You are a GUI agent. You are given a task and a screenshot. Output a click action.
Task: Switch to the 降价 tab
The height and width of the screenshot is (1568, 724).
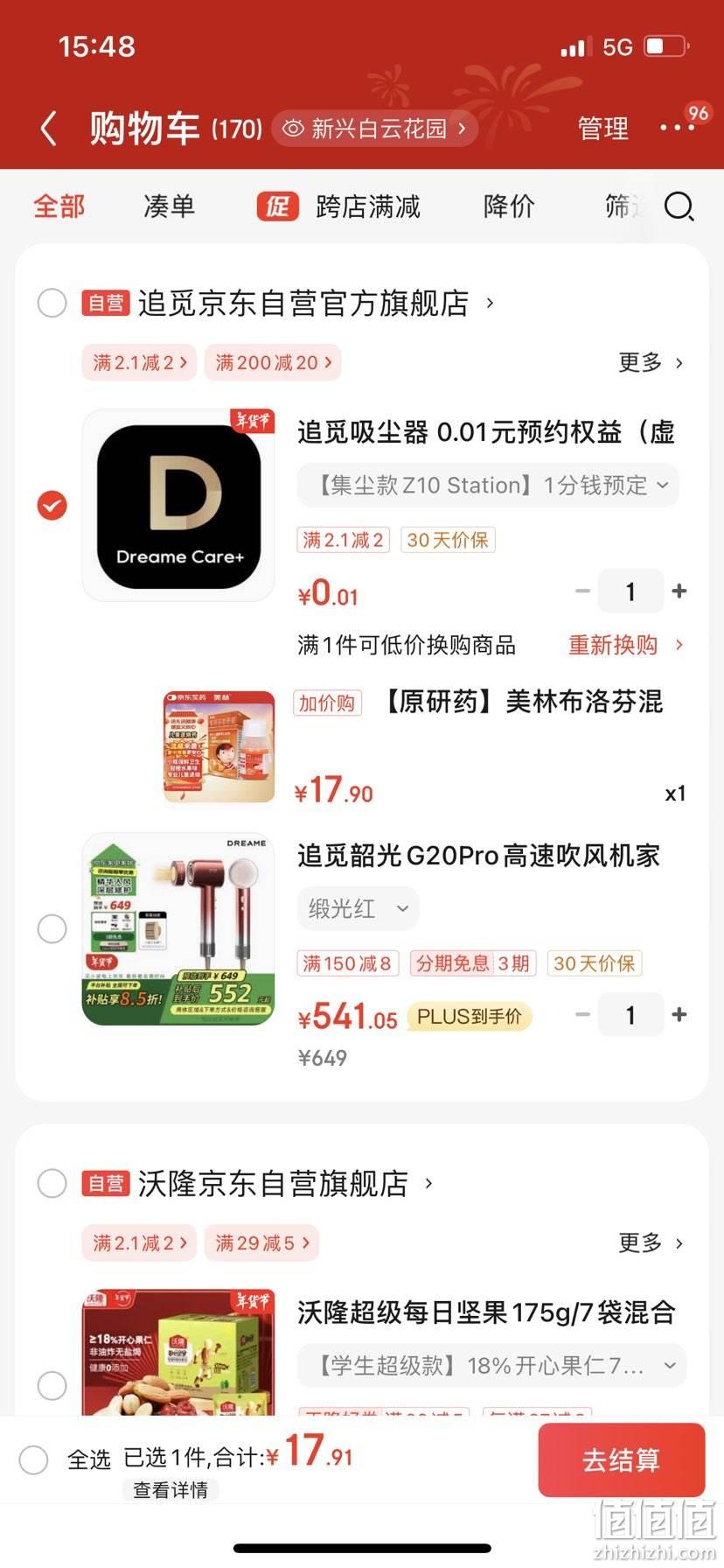[x=509, y=206]
